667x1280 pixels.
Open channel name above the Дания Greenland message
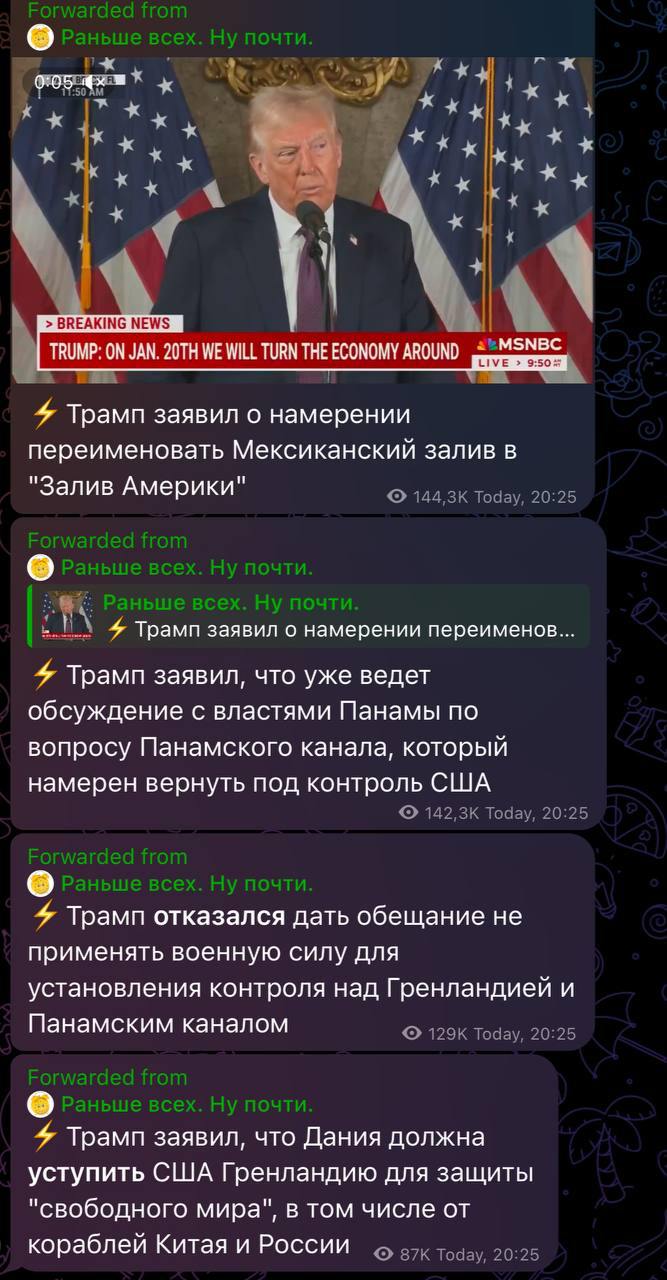point(186,1105)
